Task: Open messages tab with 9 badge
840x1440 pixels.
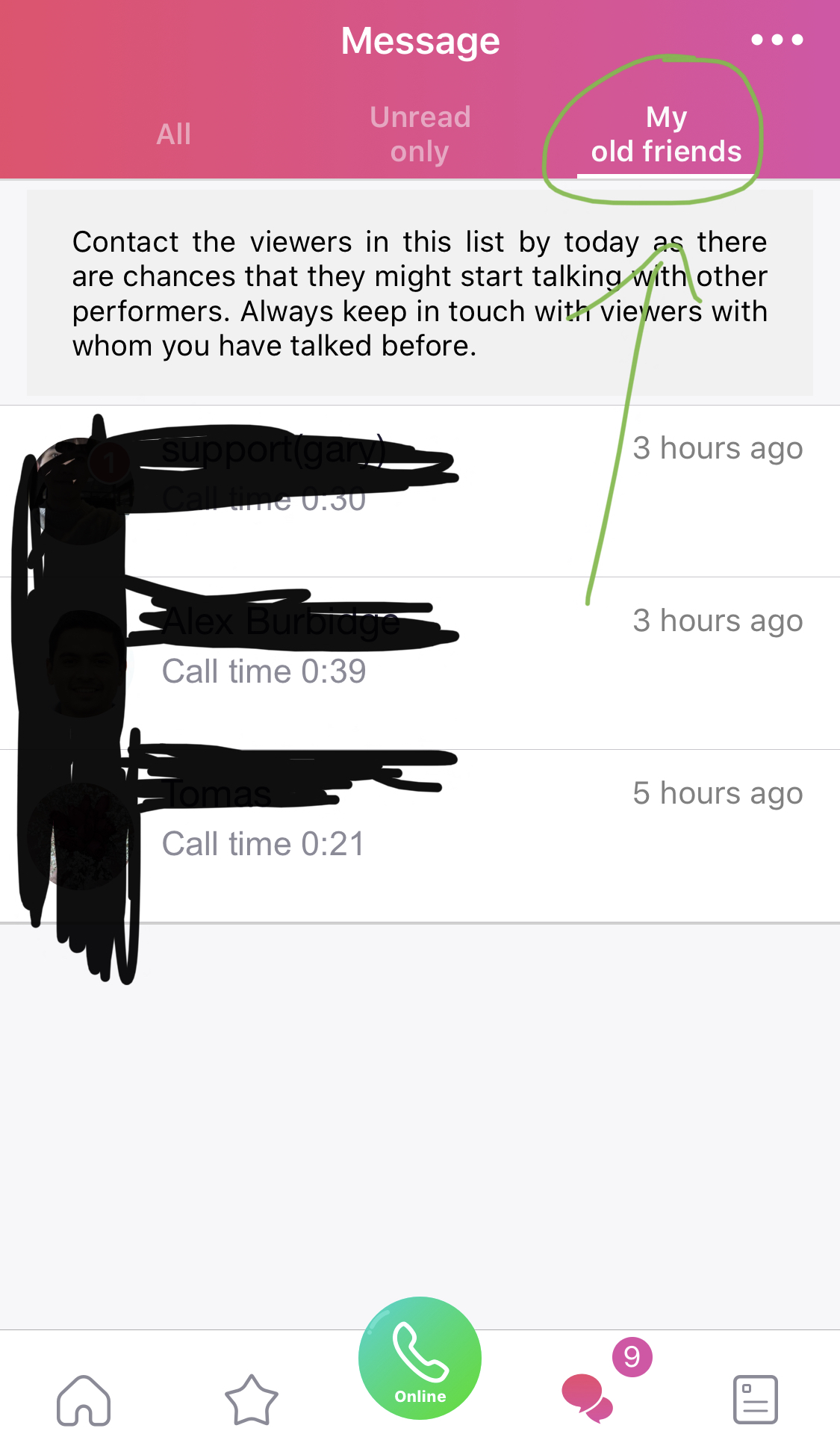Action: coord(588,1397)
